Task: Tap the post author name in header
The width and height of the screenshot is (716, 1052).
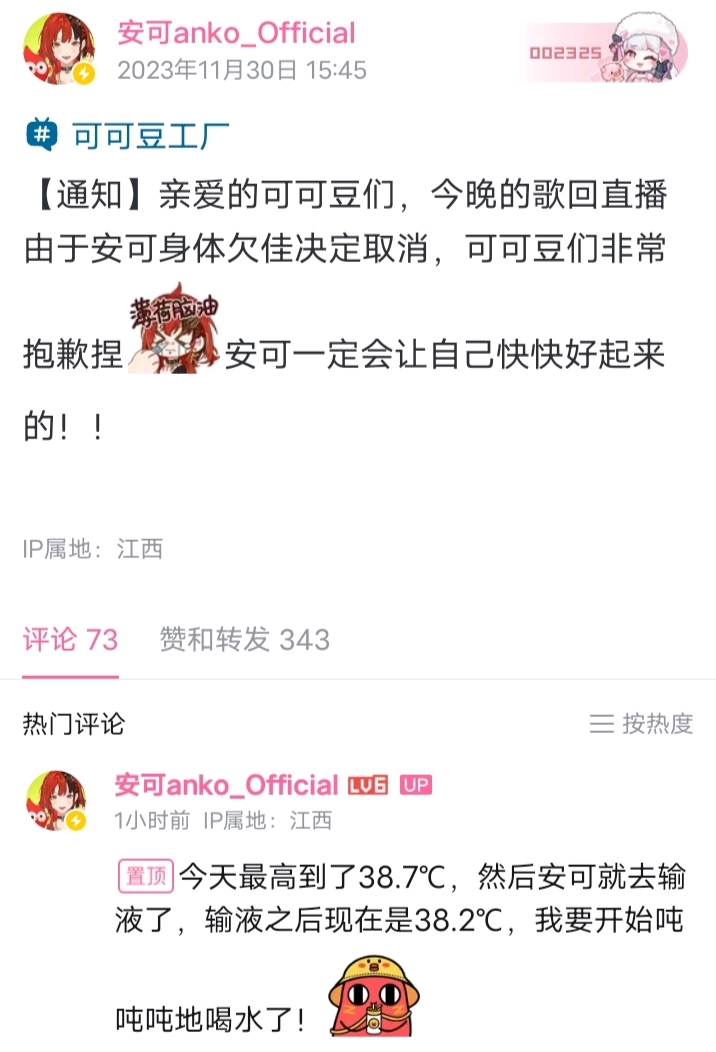Action: click(x=236, y=33)
